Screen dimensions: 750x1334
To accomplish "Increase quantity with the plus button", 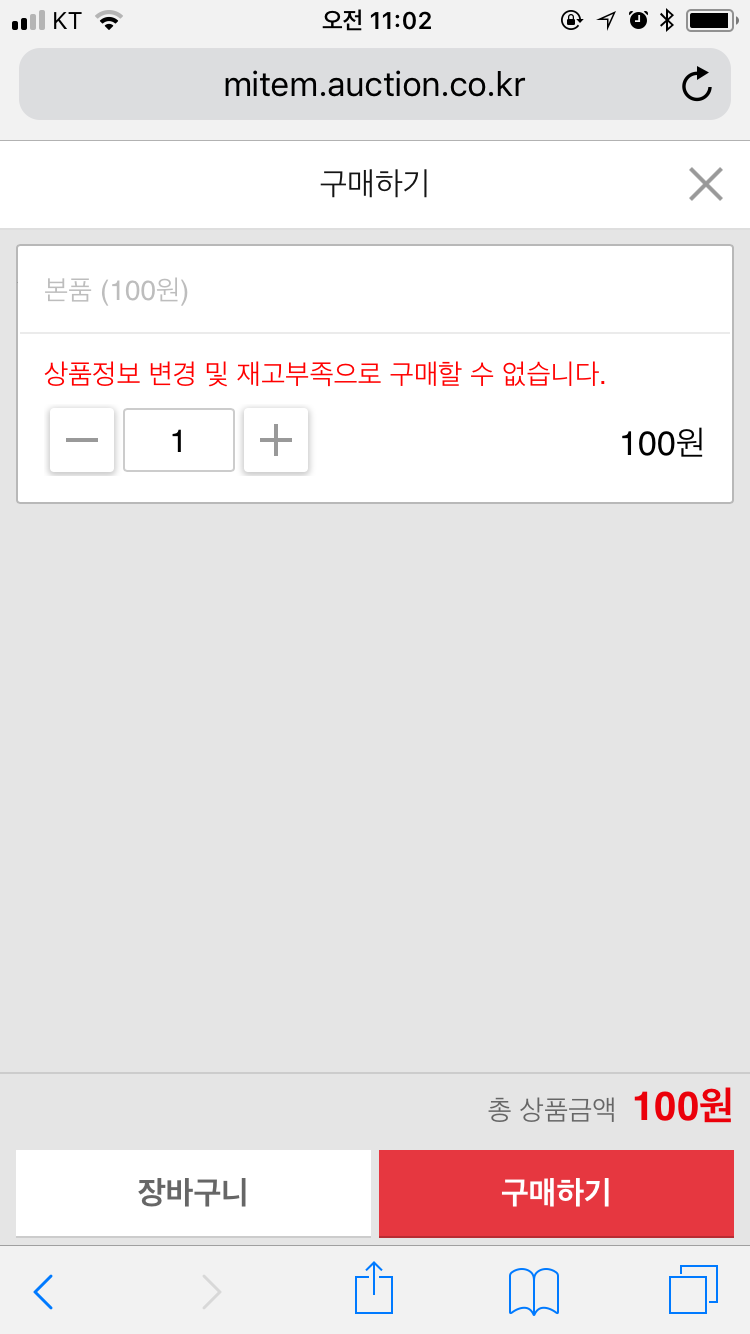I will coord(276,440).
